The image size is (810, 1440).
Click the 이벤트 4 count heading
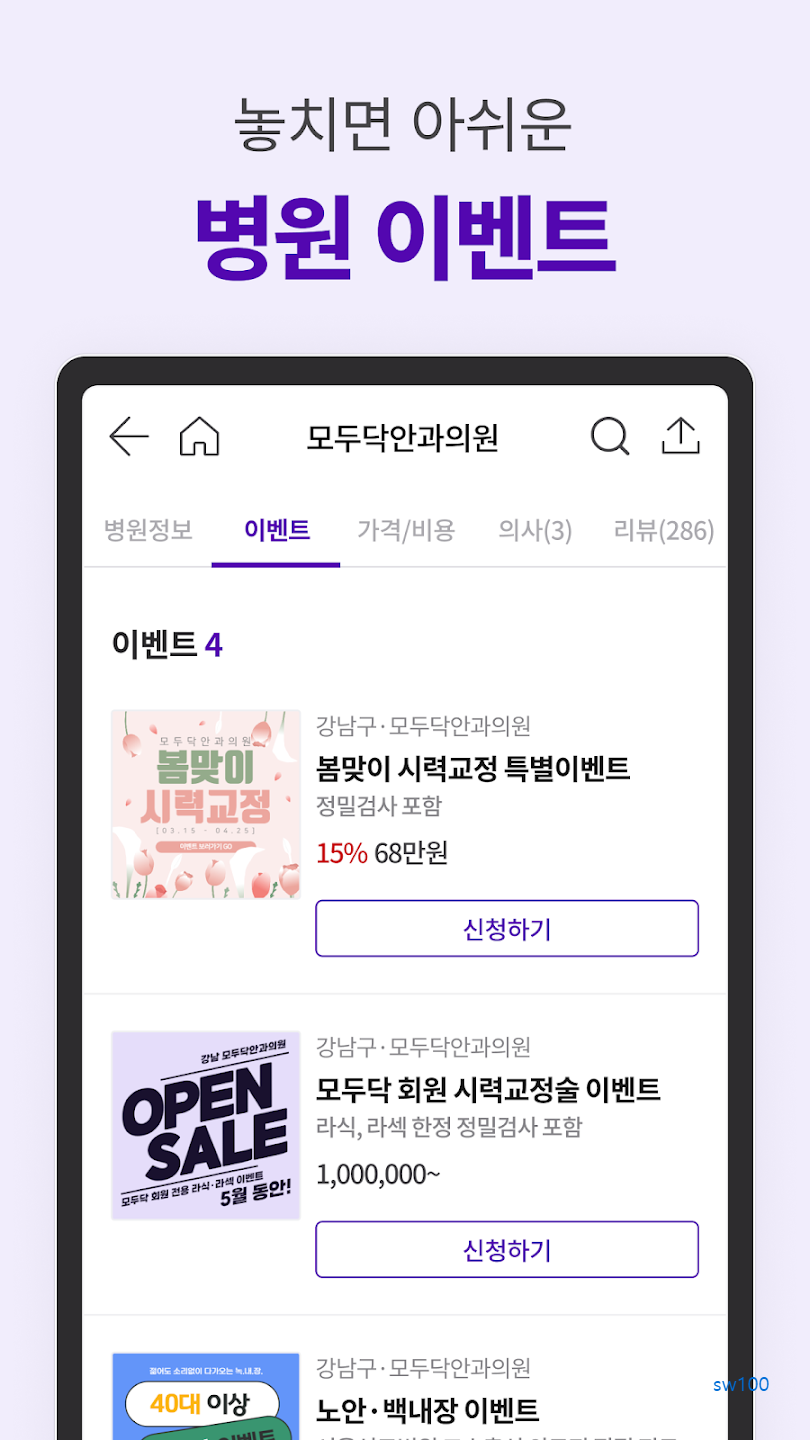tap(166, 644)
